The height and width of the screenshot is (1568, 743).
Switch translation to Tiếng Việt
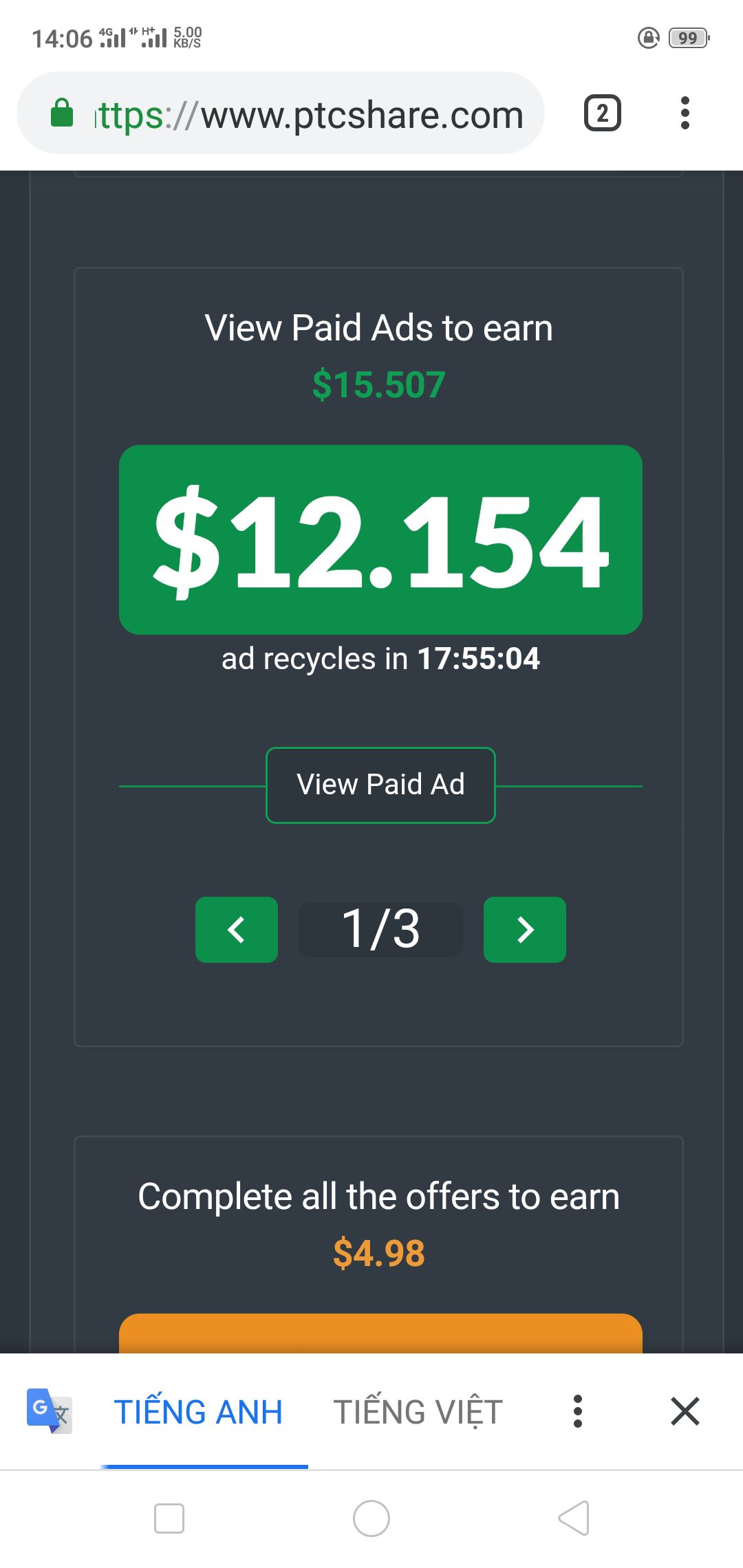(x=418, y=1412)
